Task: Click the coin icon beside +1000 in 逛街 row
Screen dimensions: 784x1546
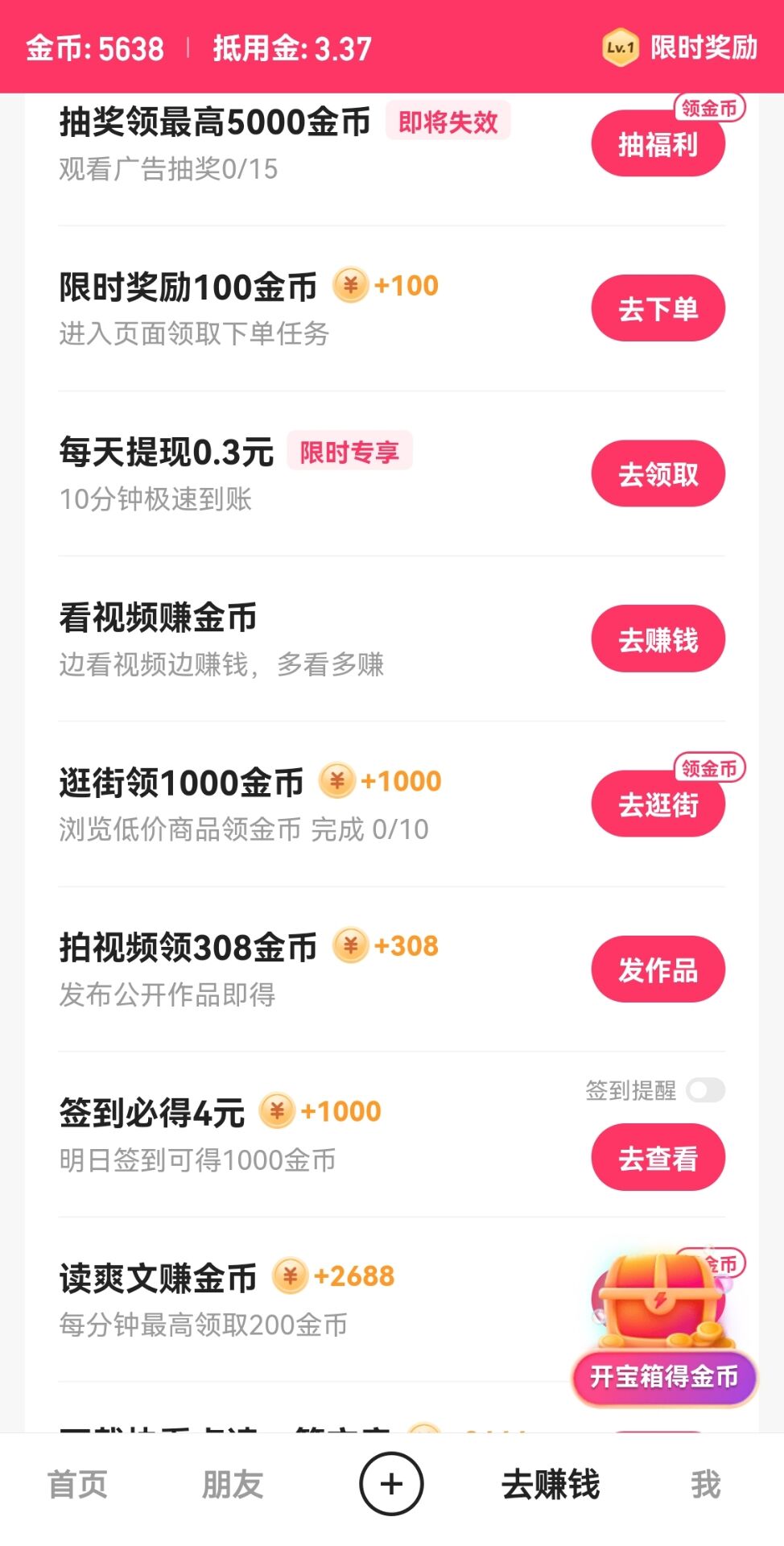Action: [x=339, y=781]
